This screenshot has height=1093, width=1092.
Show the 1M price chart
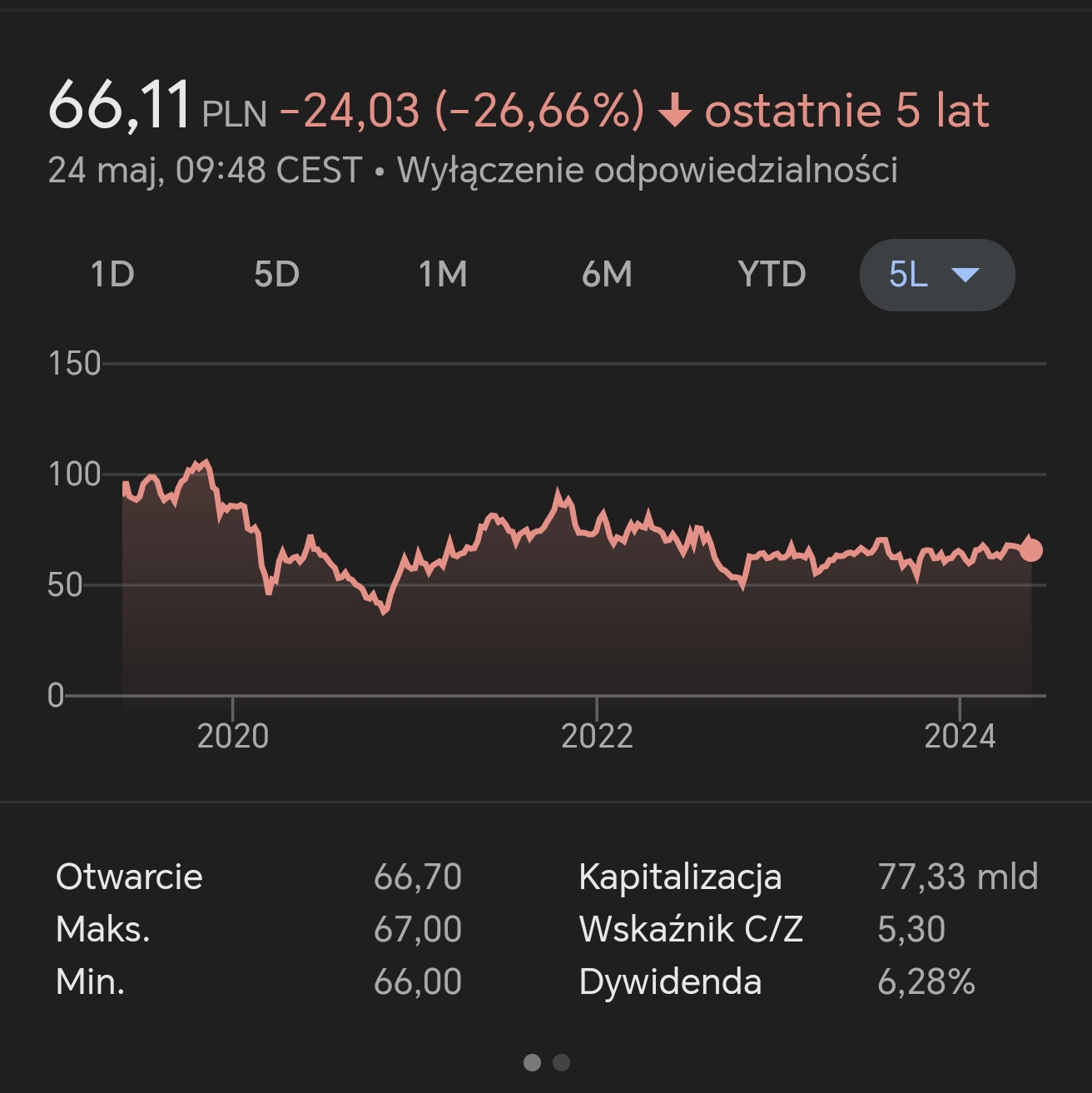click(442, 275)
